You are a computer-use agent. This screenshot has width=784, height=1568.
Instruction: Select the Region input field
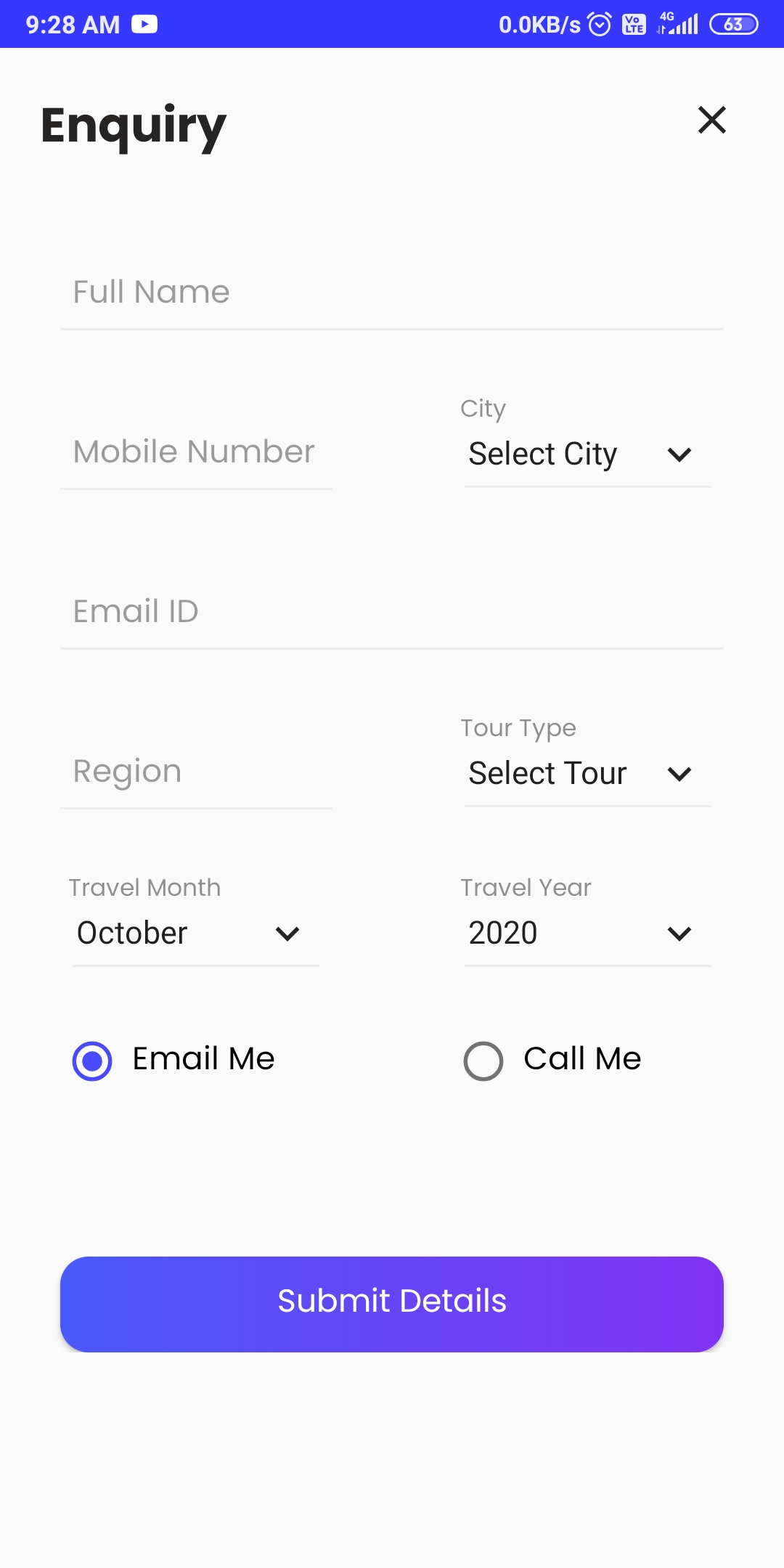pyautogui.click(x=196, y=772)
